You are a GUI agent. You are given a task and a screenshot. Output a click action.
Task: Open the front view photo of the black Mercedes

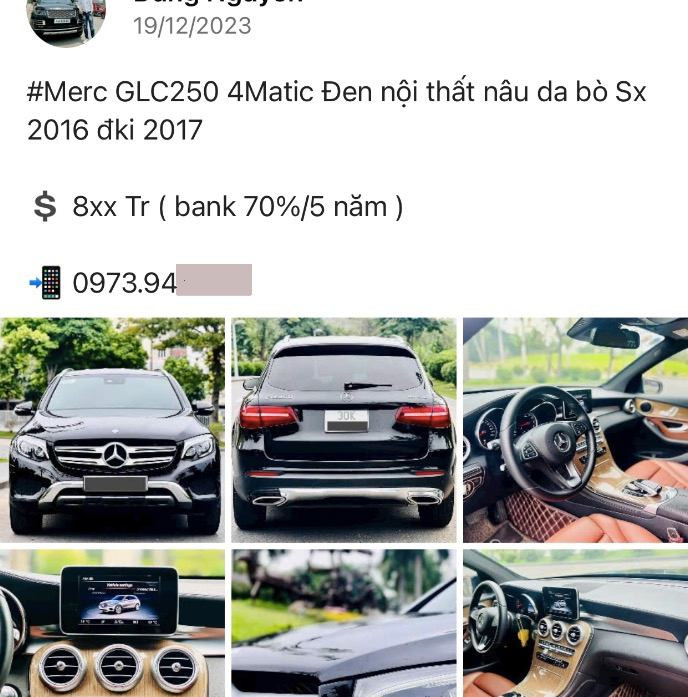click(x=112, y=430)
